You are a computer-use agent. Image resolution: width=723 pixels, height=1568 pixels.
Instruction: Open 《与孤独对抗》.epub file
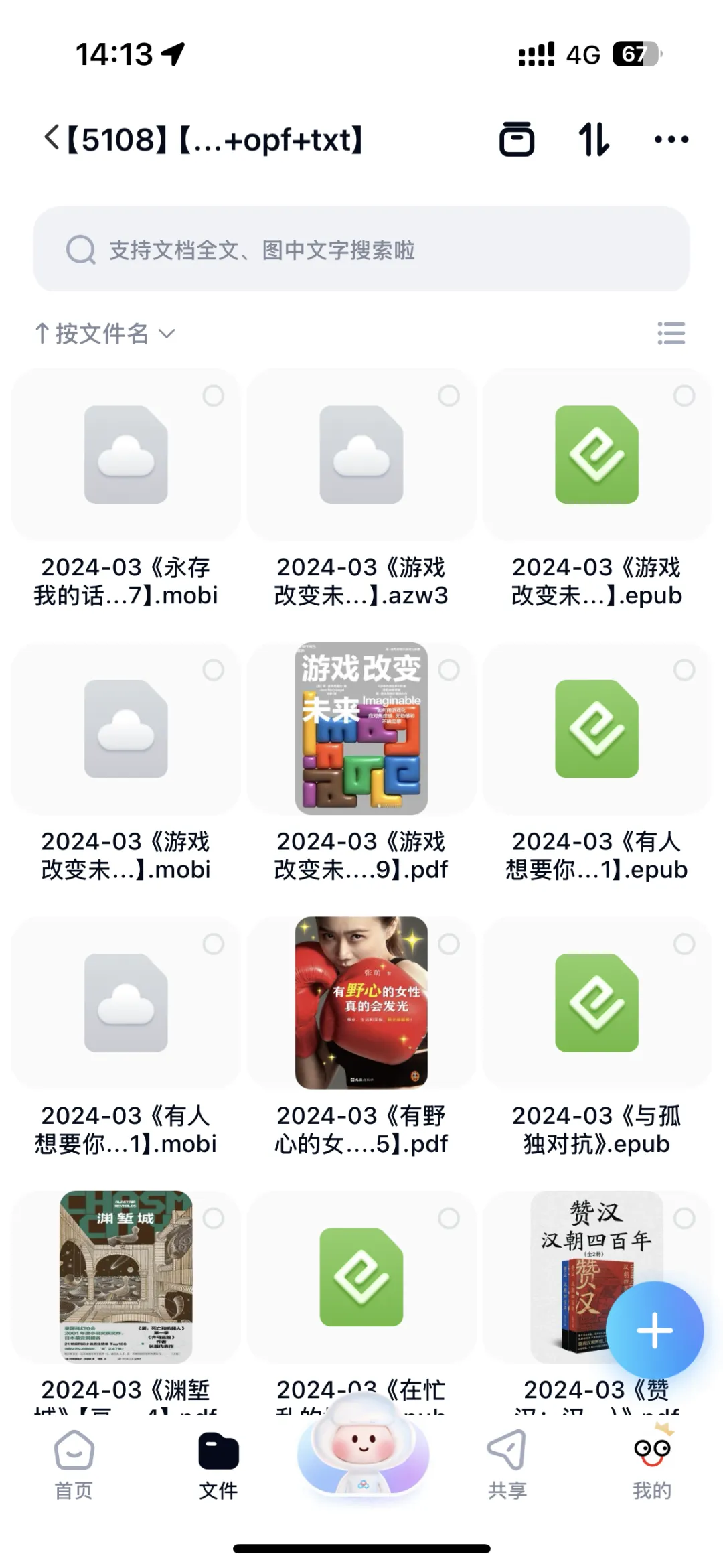pyautogui.click(x=596, y=1003)
